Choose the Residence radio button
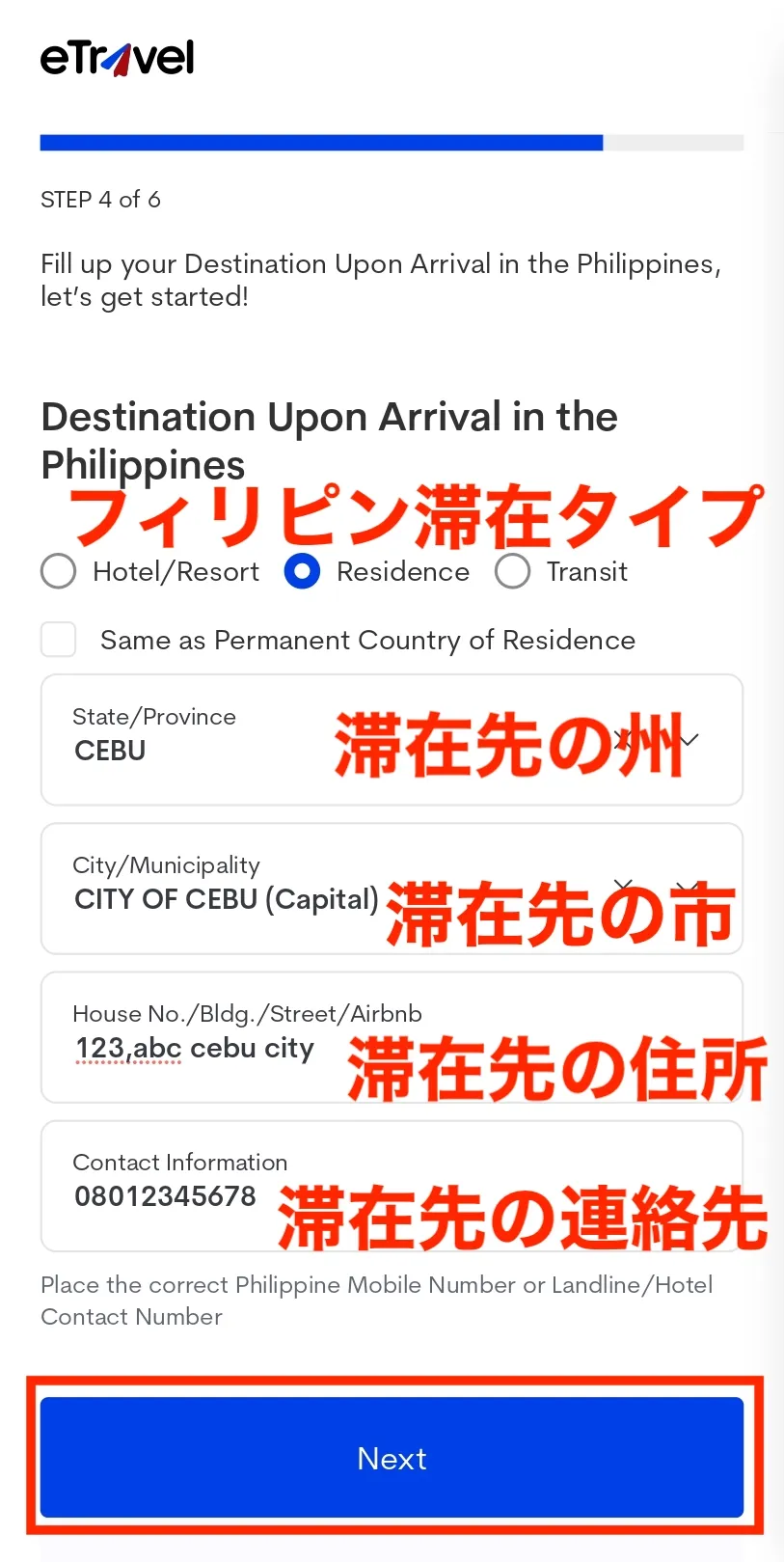Viewport: 784px width, 1562px height. point(302,571)
